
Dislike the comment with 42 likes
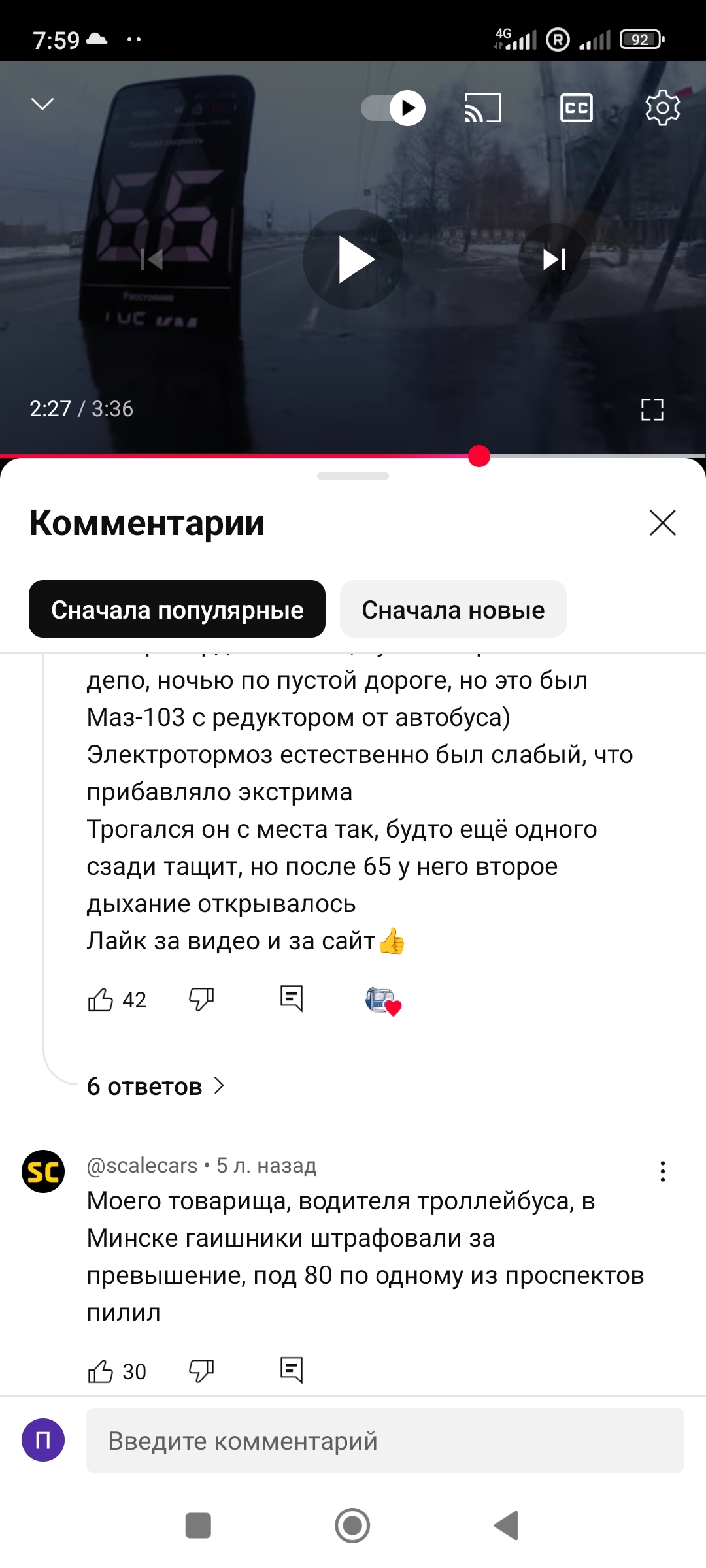pos(201,999)
